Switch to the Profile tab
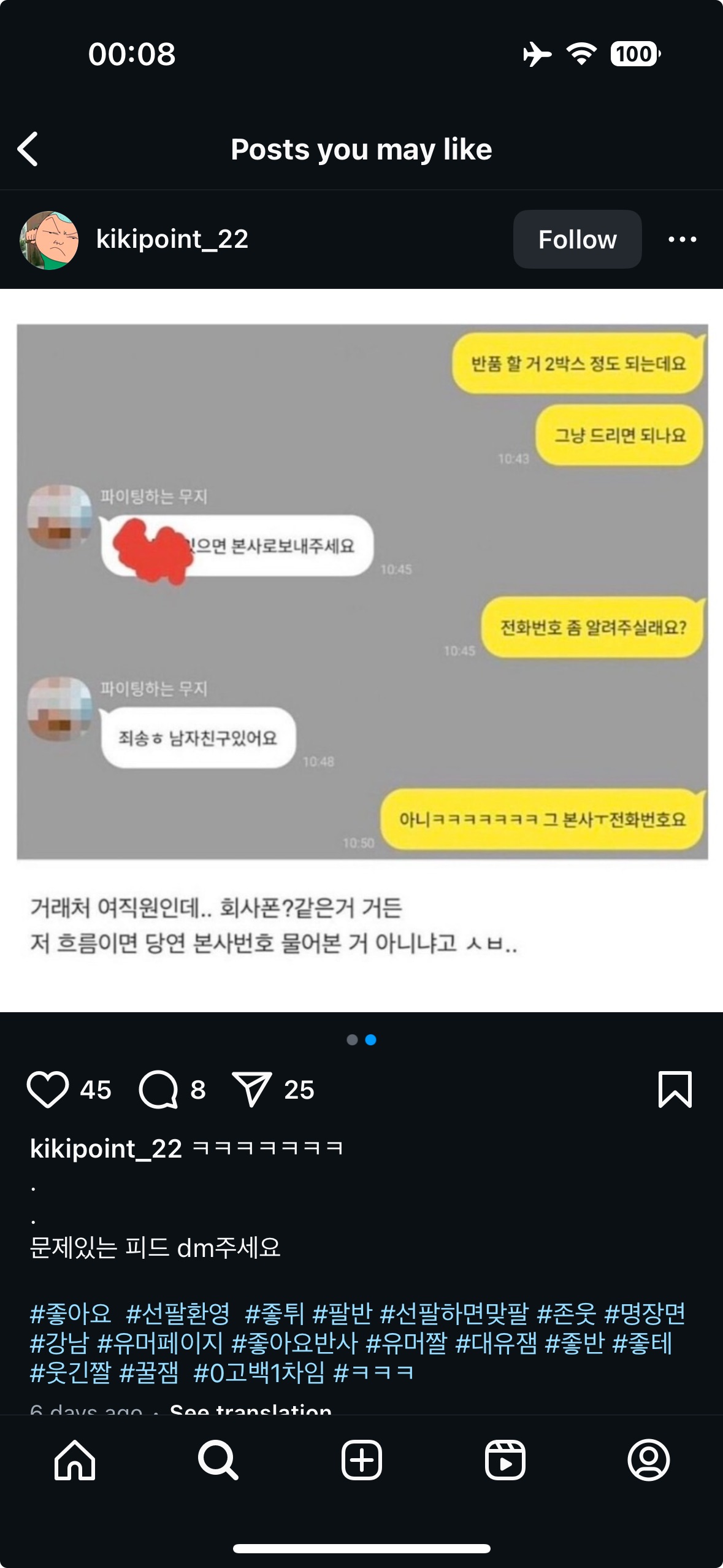Image resolution: width=723 pixels, height=1568 pixels. (648, 1460)
